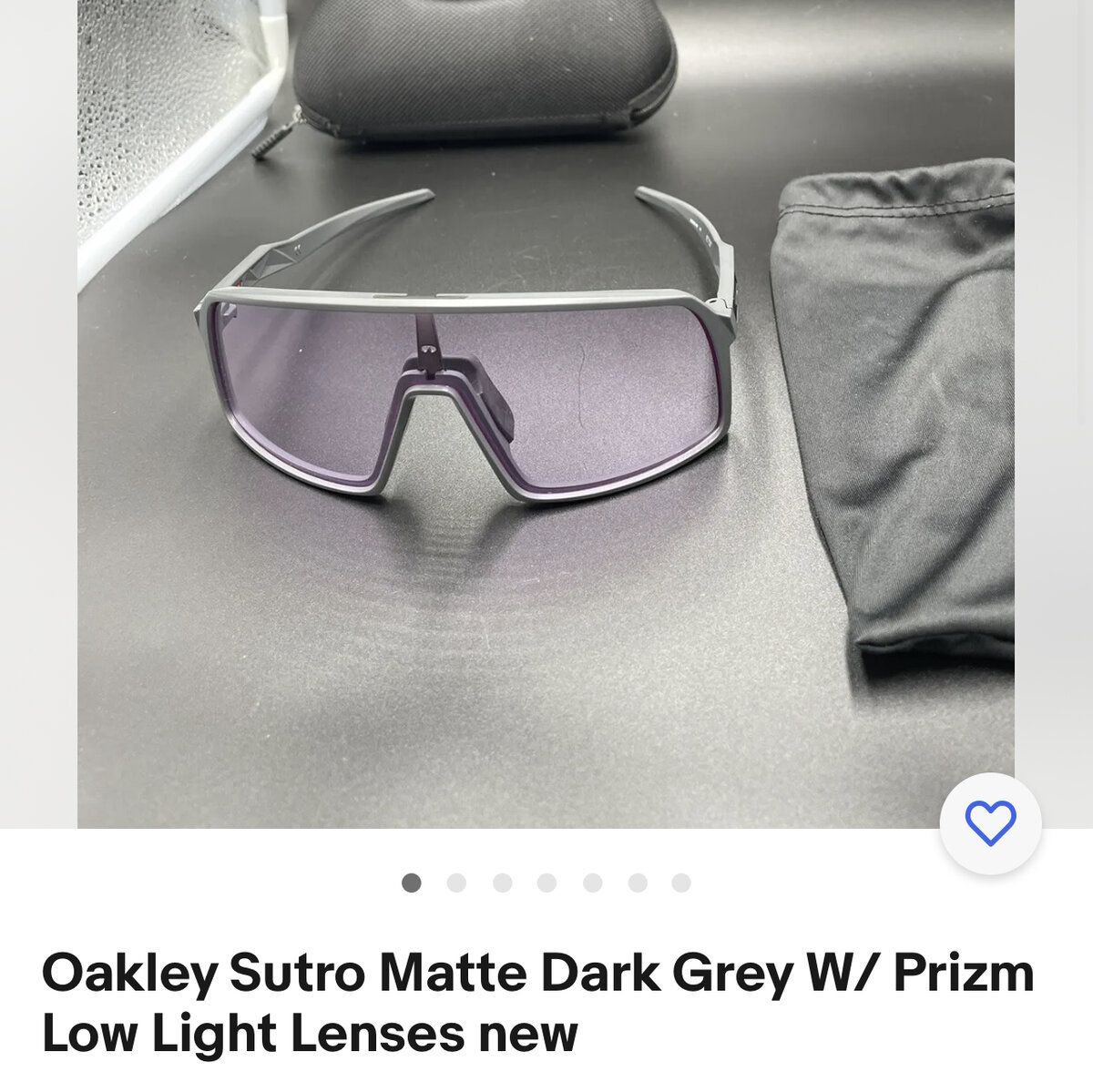Open the Oakley Sutro product photo
The width and height of the screenshot is (1093, 1092).
[x=546, y=410]
